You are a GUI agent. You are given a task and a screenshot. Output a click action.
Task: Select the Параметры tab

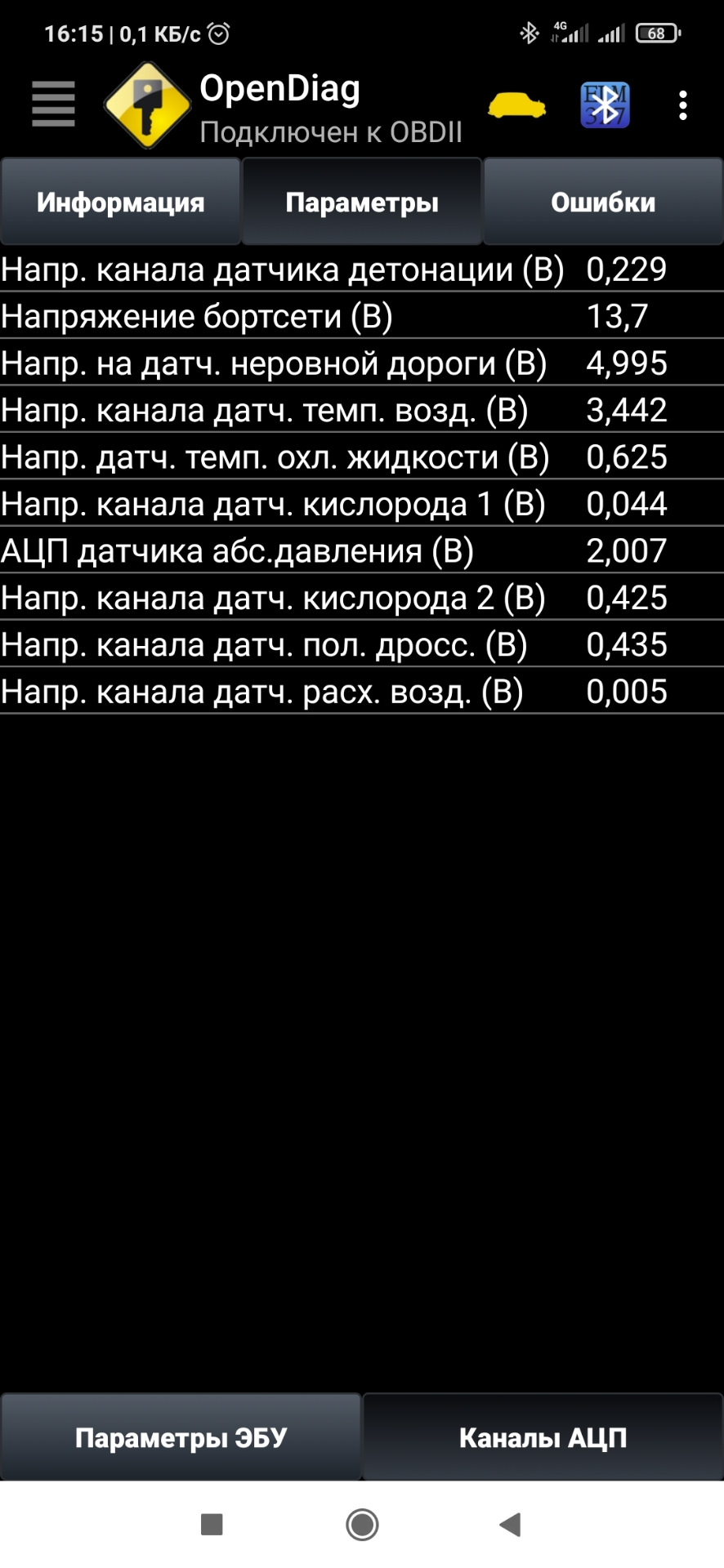pyautogui.click(x=362, y=203)
